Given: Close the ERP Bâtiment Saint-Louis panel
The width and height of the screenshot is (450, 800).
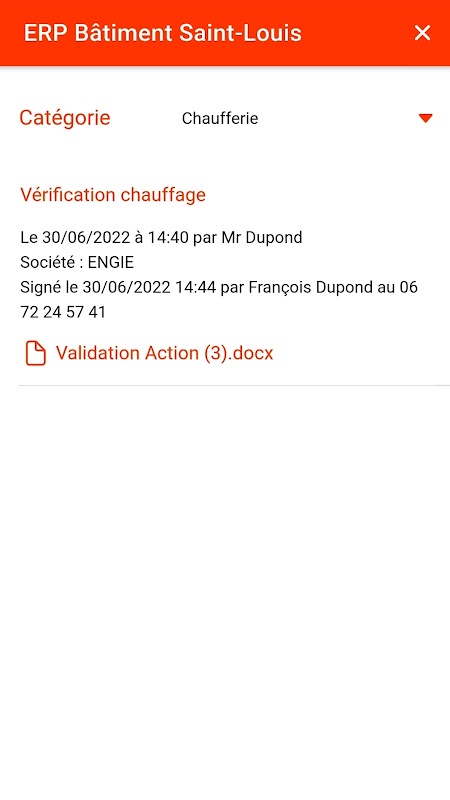Looking at the screenshot, I should [x=422, y=33].
